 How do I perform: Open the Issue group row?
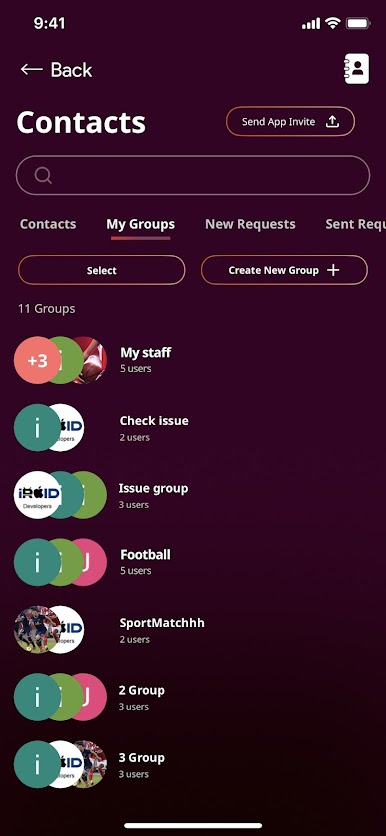[193, 495]
